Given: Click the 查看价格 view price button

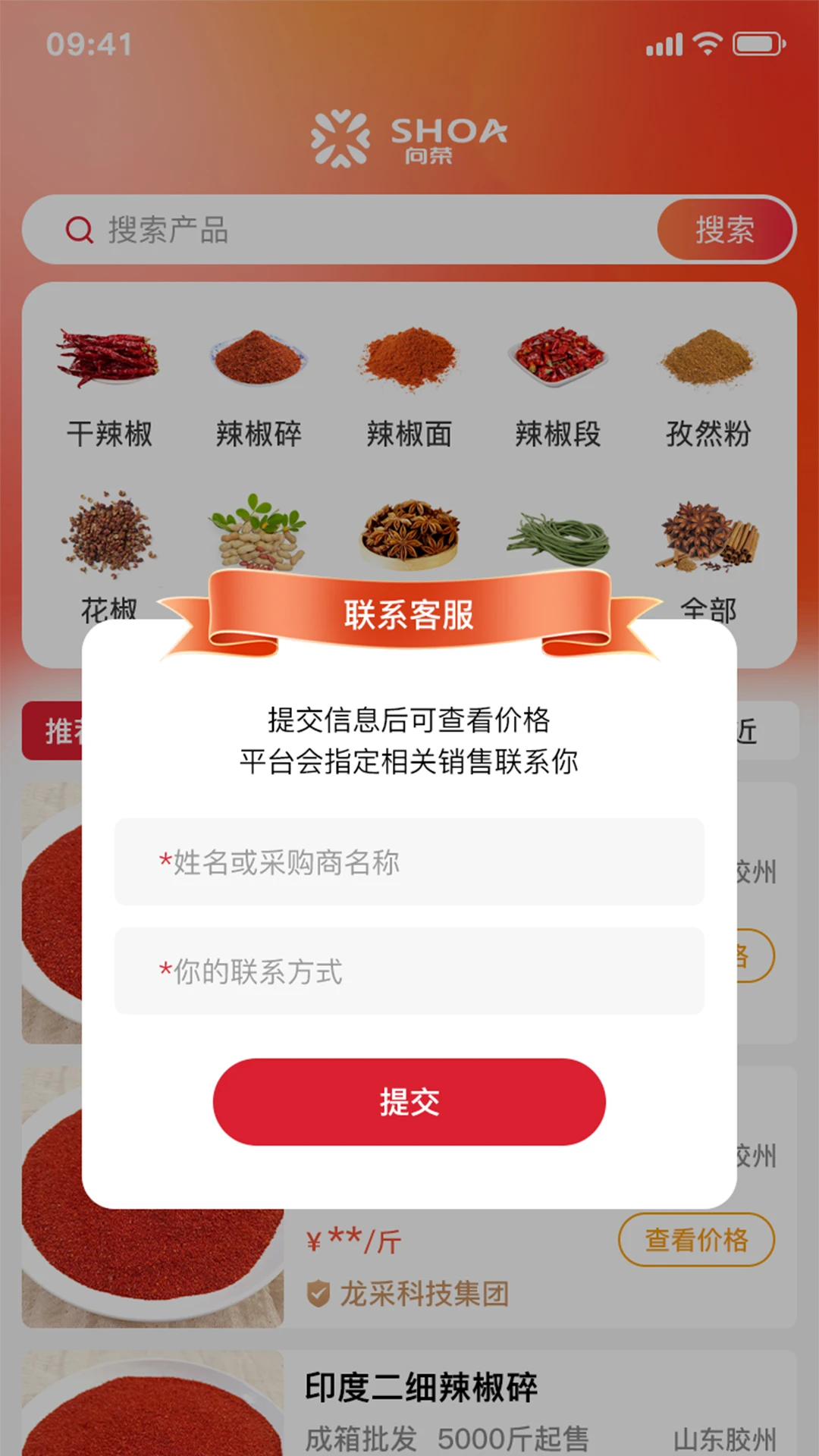Looking at the screenshot, I should [x=695, y=1242].
